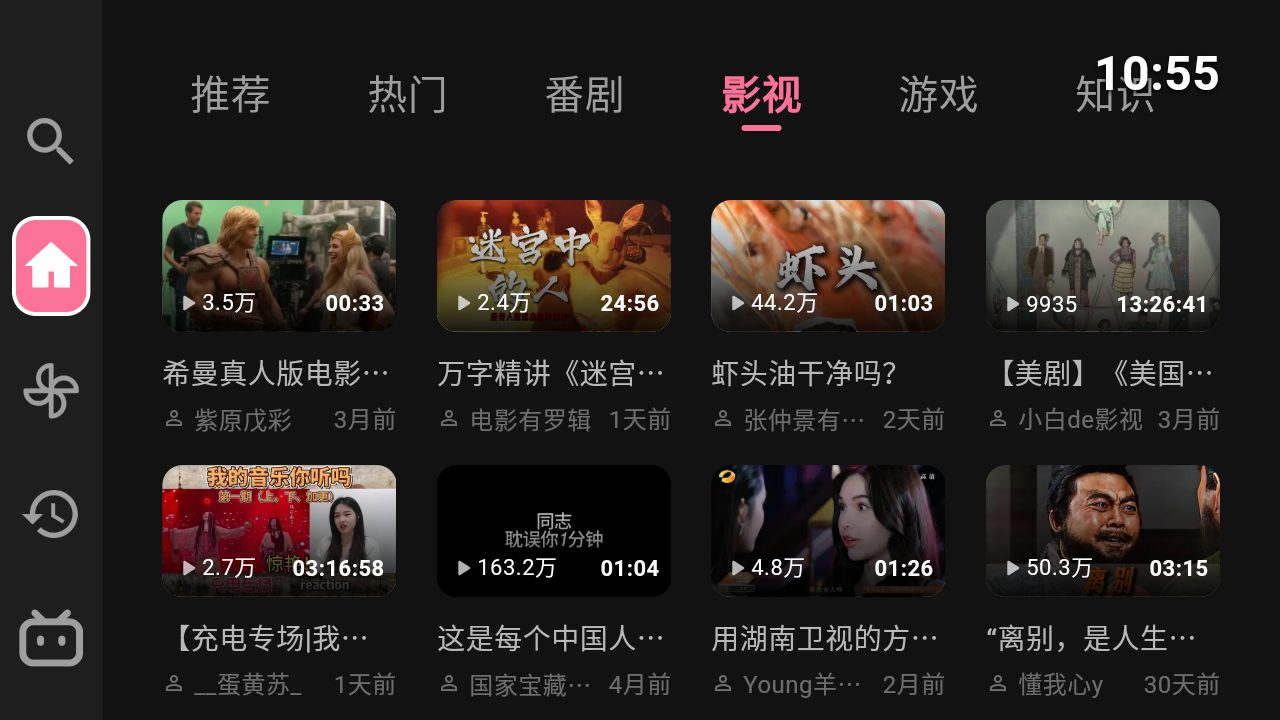Open the search icon in the sidebar
This screenshot has width=1280, height=720.
(x=50, y=141)
